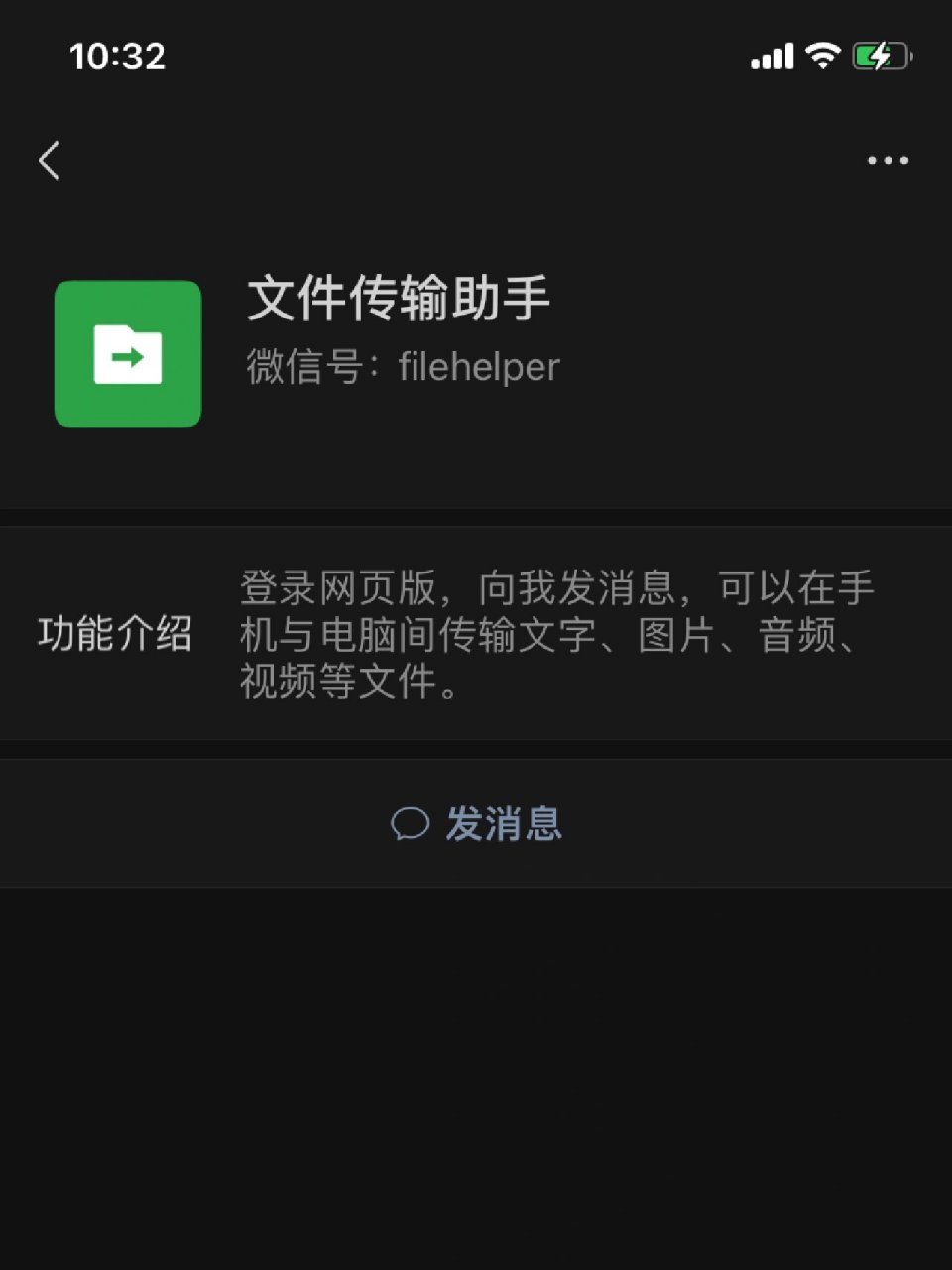Tap the chat bubble icon beside 发消息

[x=411, y=823]
